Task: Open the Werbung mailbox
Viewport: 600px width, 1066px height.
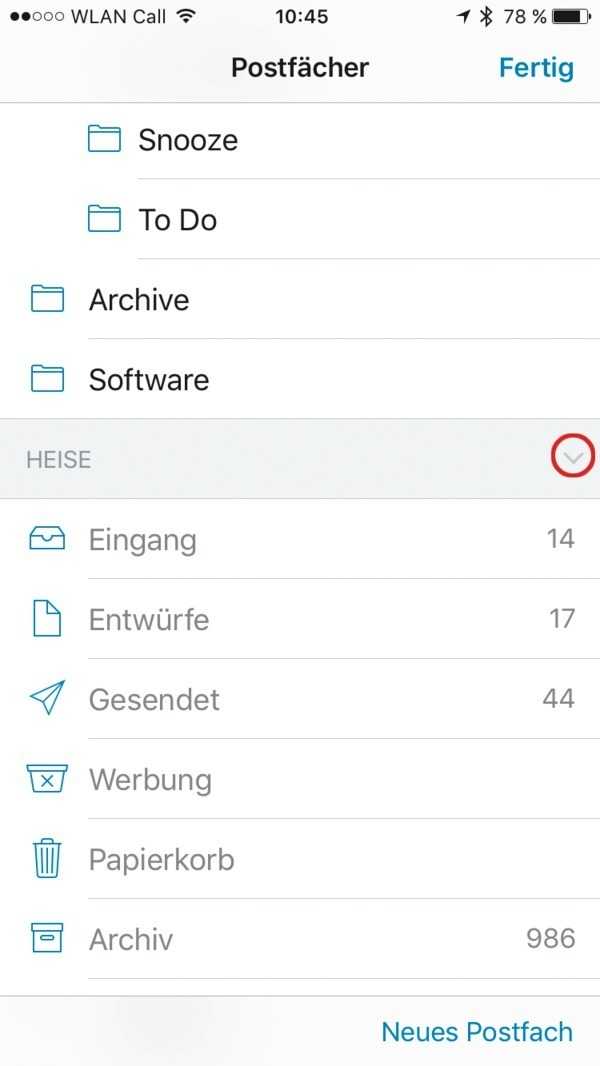Action: point(150,780)
